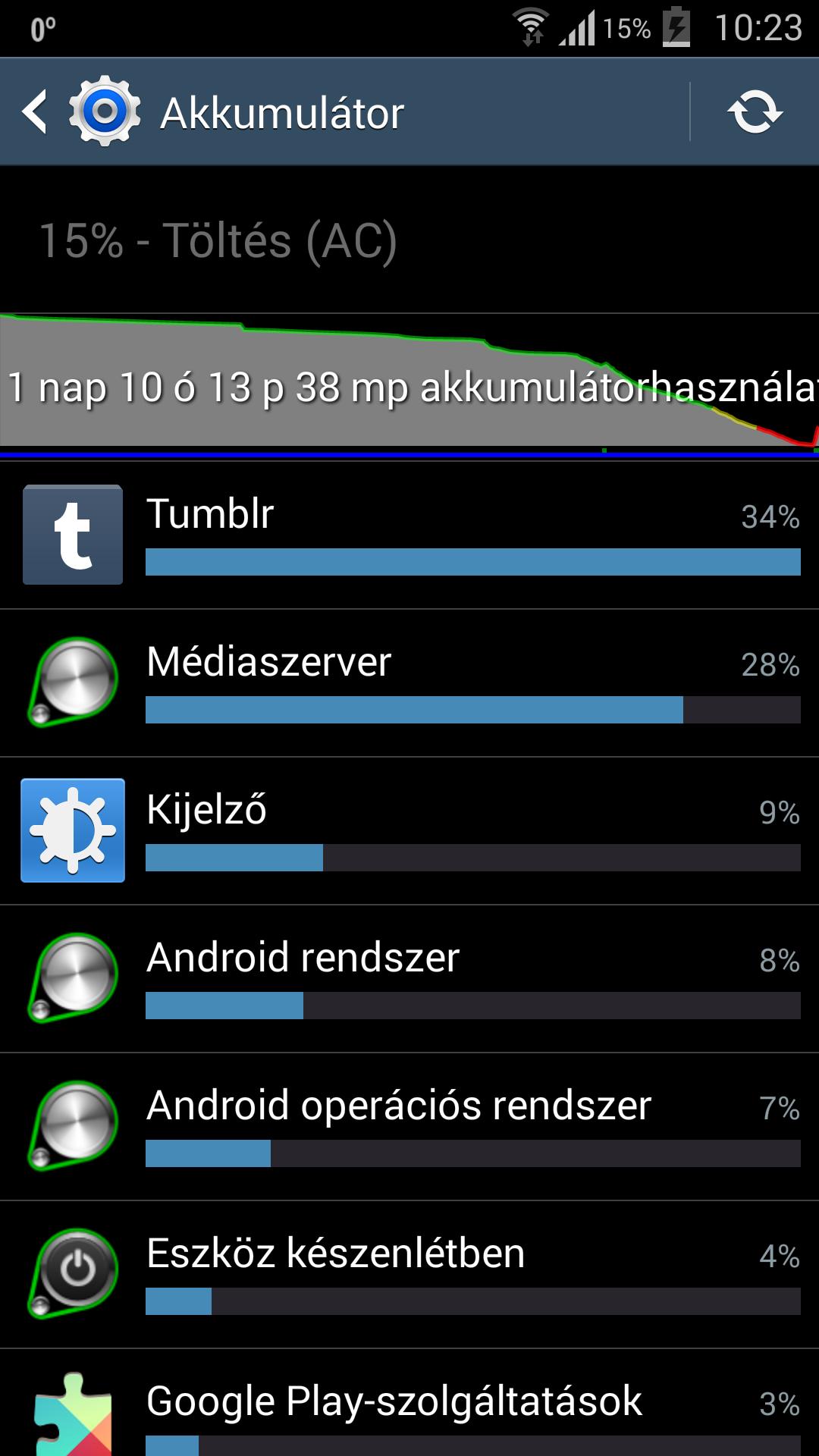Open Android operációs rendszer details
Image resolution: width=819 pixels, height=1456 pixels.
coord(409,1127)
